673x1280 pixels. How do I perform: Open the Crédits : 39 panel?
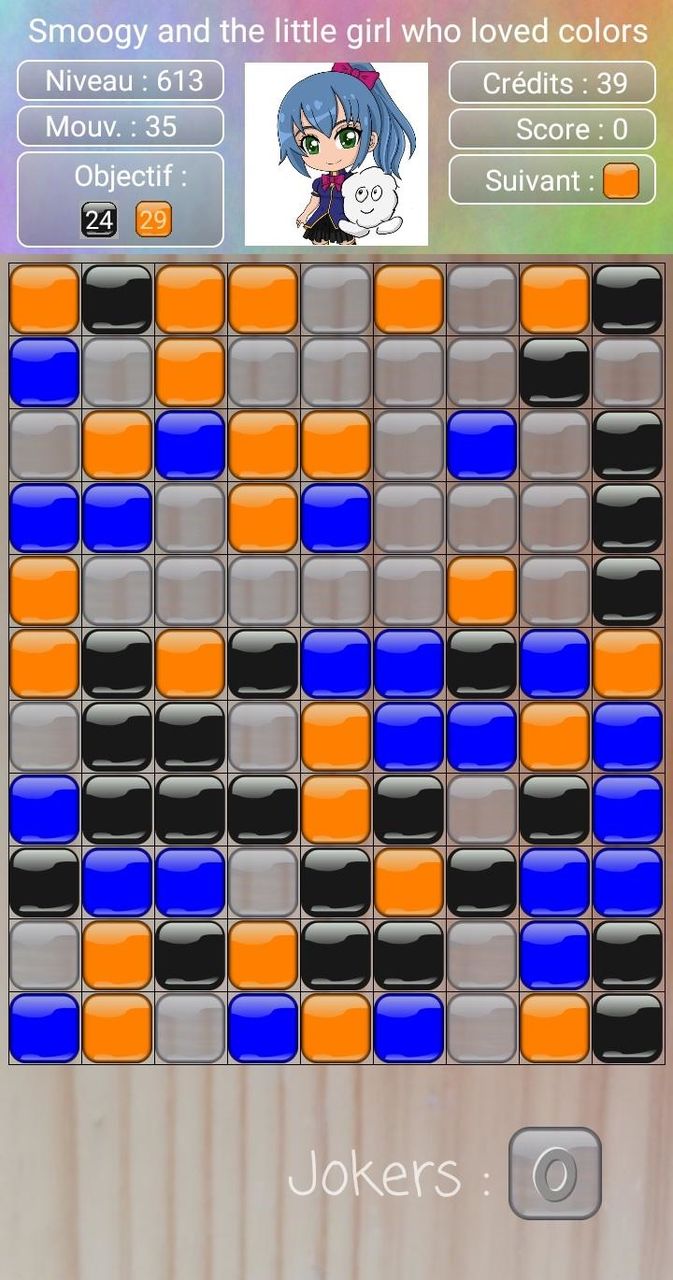tap(552, 82)
